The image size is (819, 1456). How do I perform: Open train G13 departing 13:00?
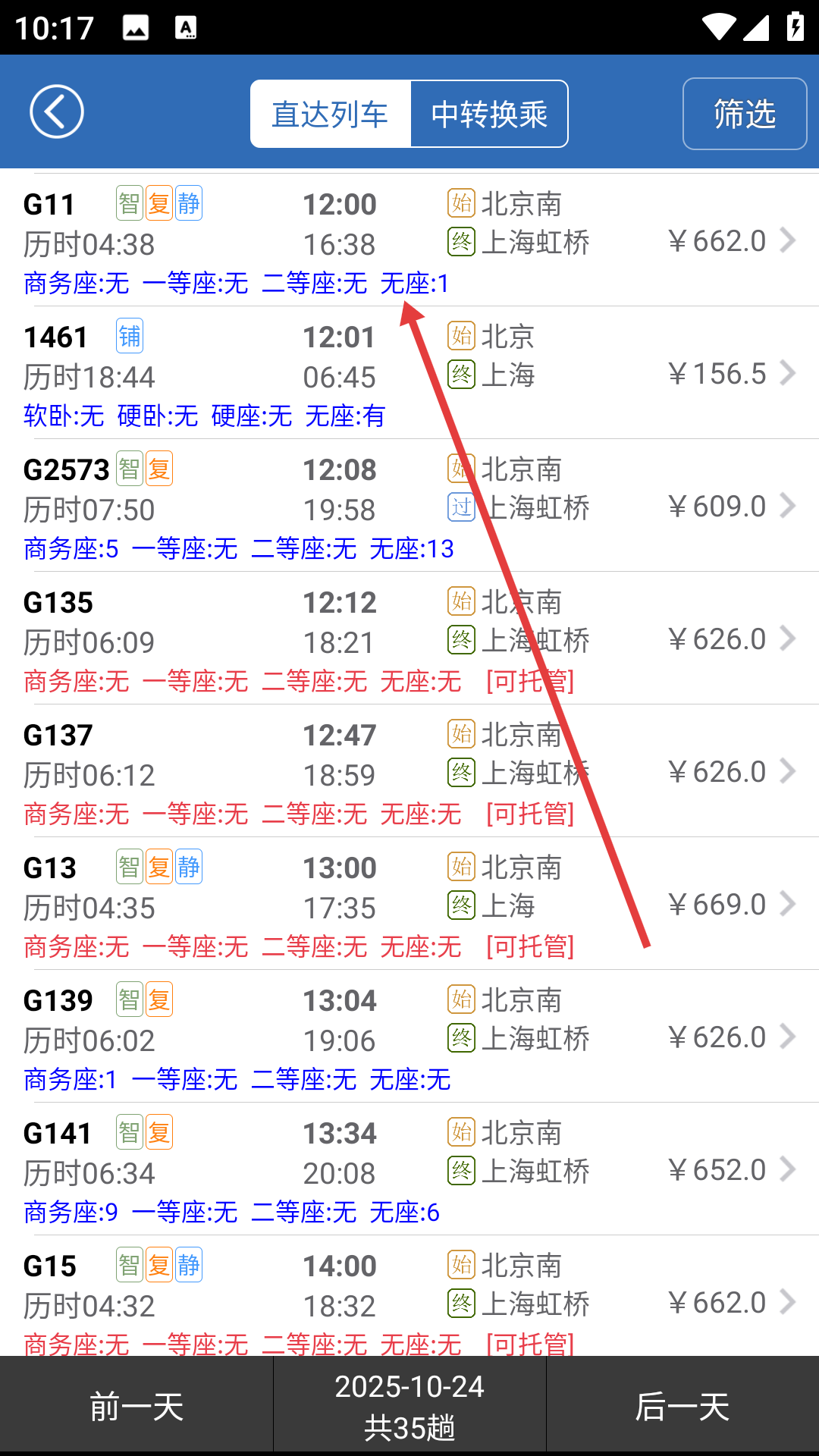pos(409,905)
